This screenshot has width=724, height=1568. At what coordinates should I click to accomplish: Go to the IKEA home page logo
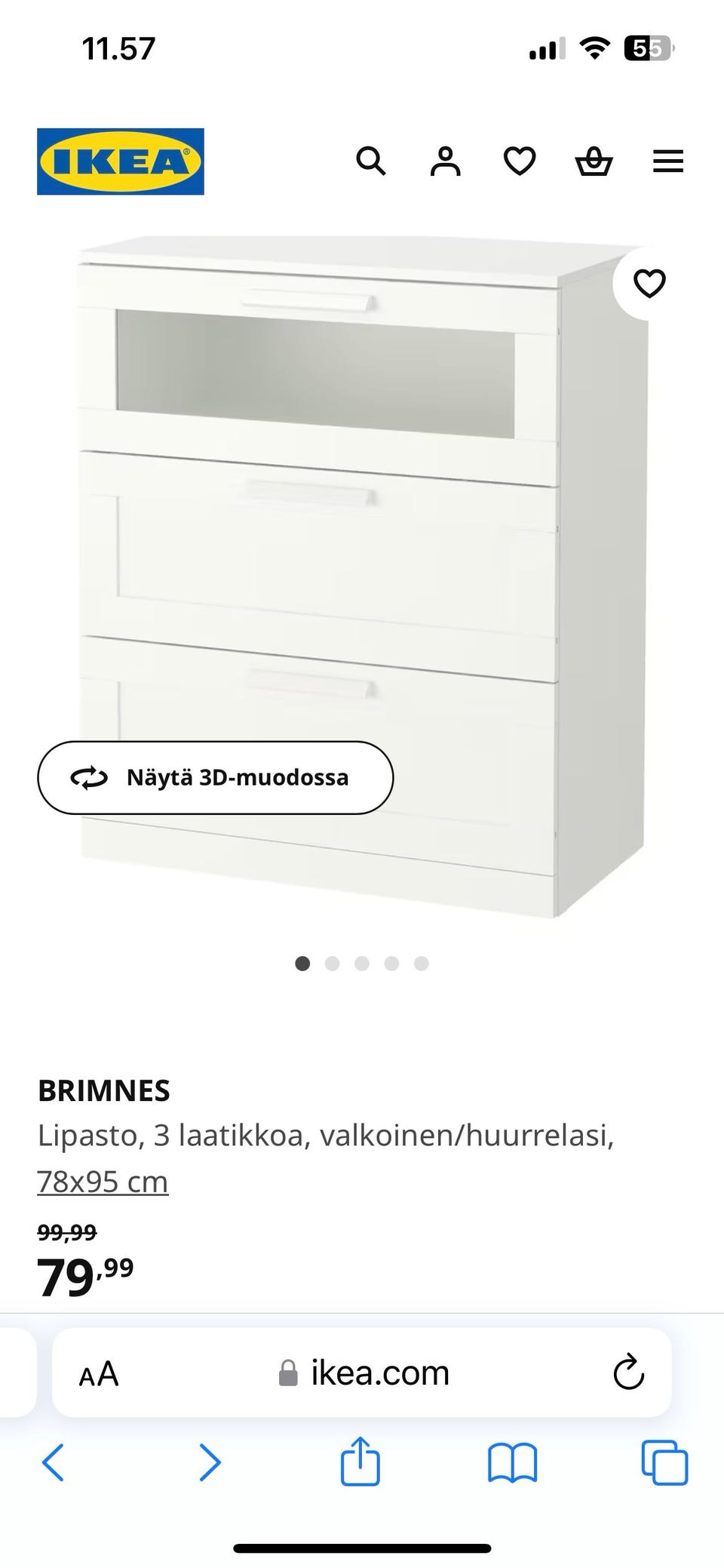(121, 161)
